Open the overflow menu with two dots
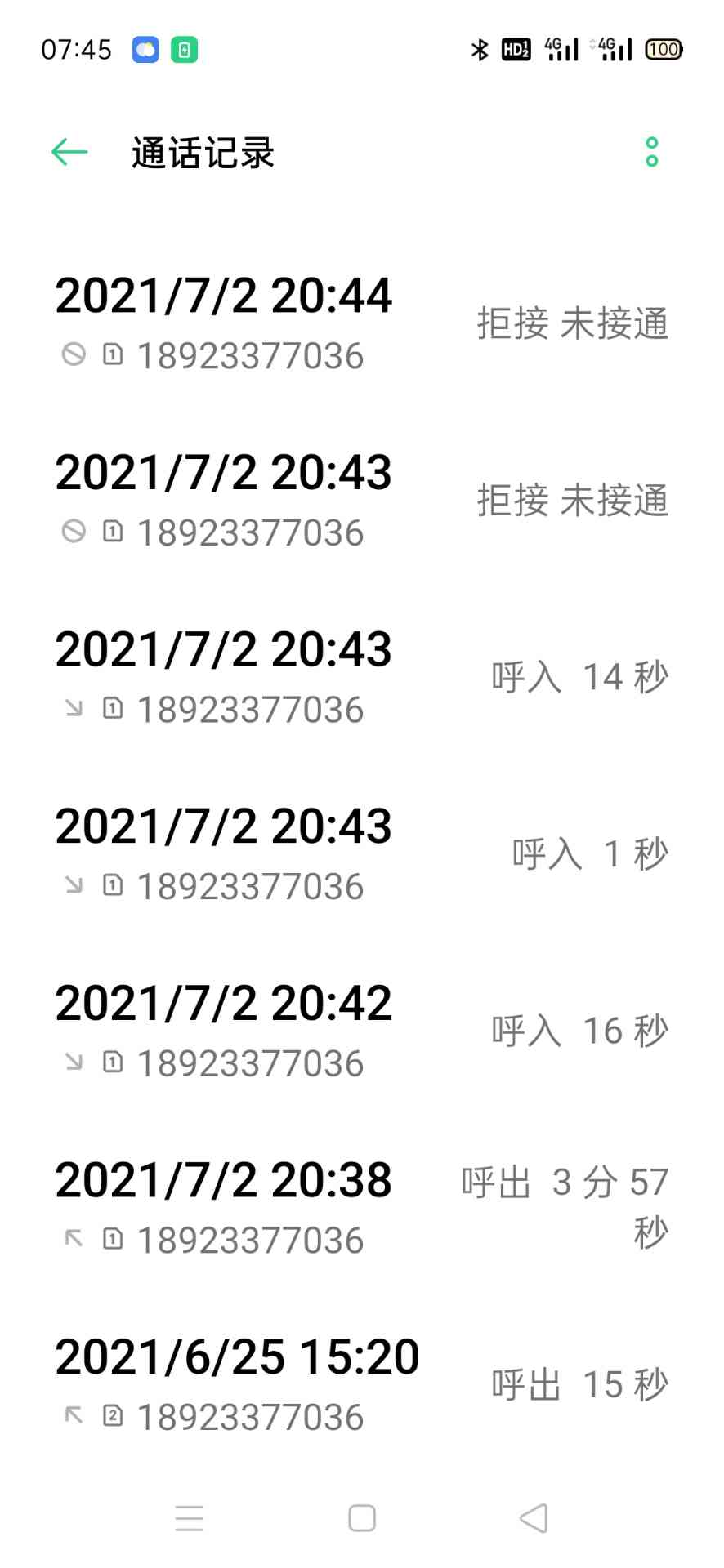This screenshot has width=724, height=1568. 651,152
